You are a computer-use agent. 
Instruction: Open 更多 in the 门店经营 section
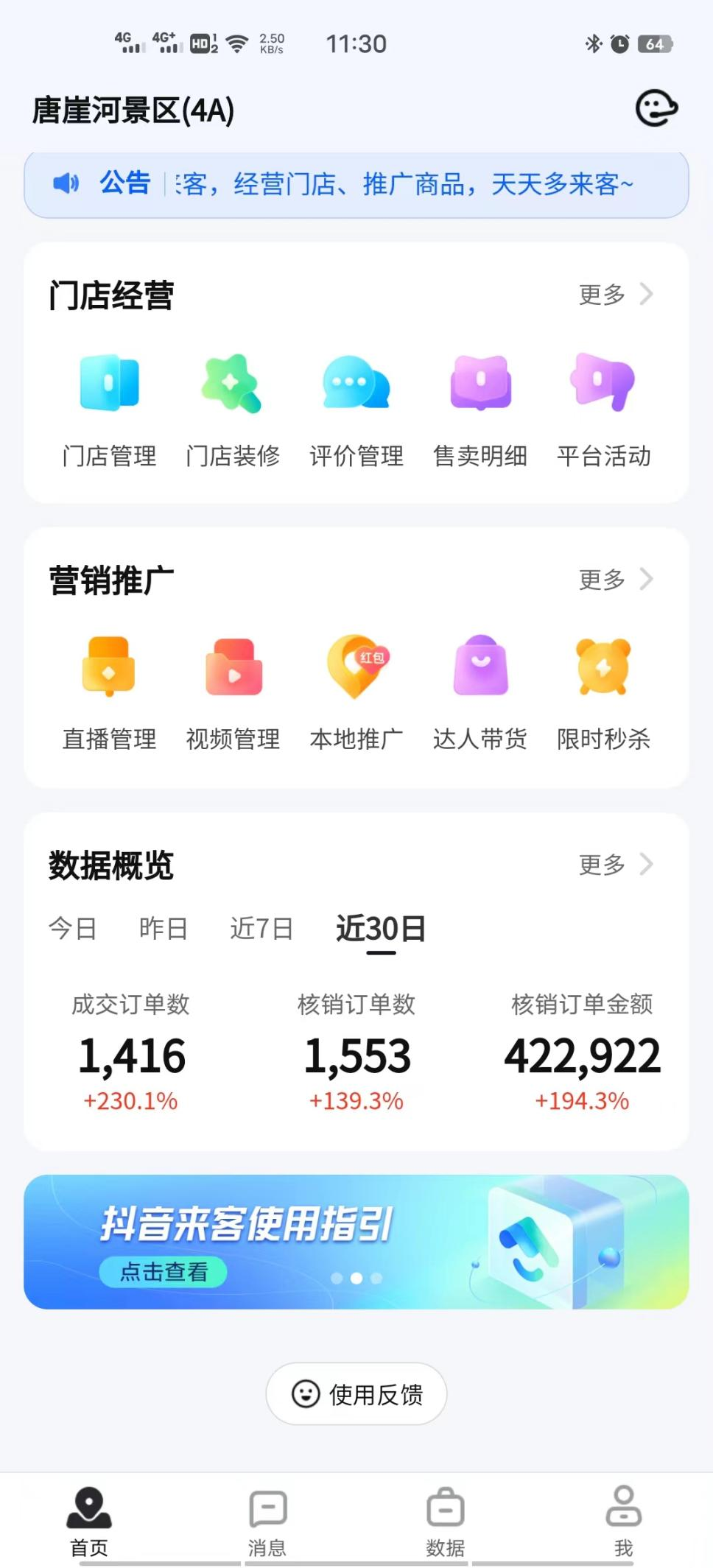tap(615, 295)
